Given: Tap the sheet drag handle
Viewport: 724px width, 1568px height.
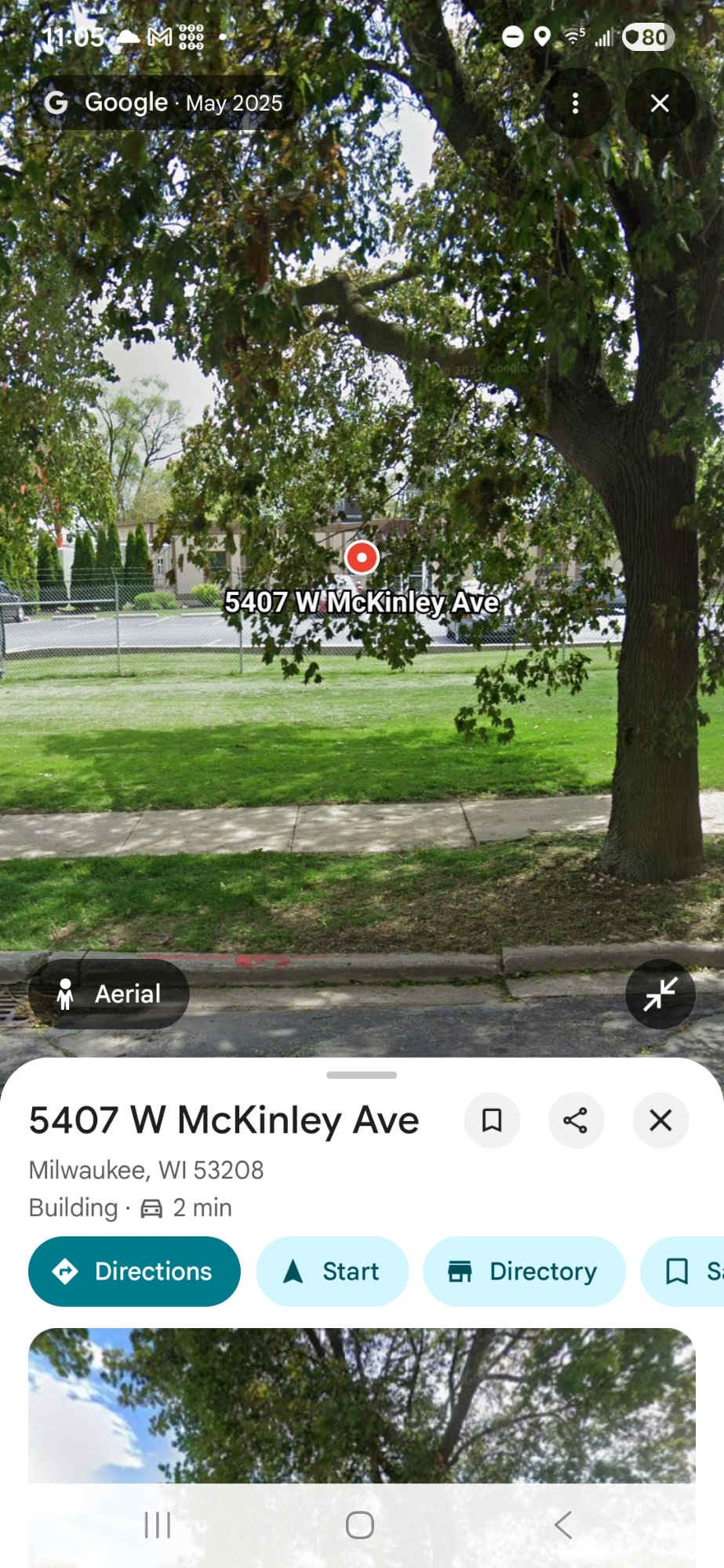Looking at the screenshot, I should tap(362, 1075).
